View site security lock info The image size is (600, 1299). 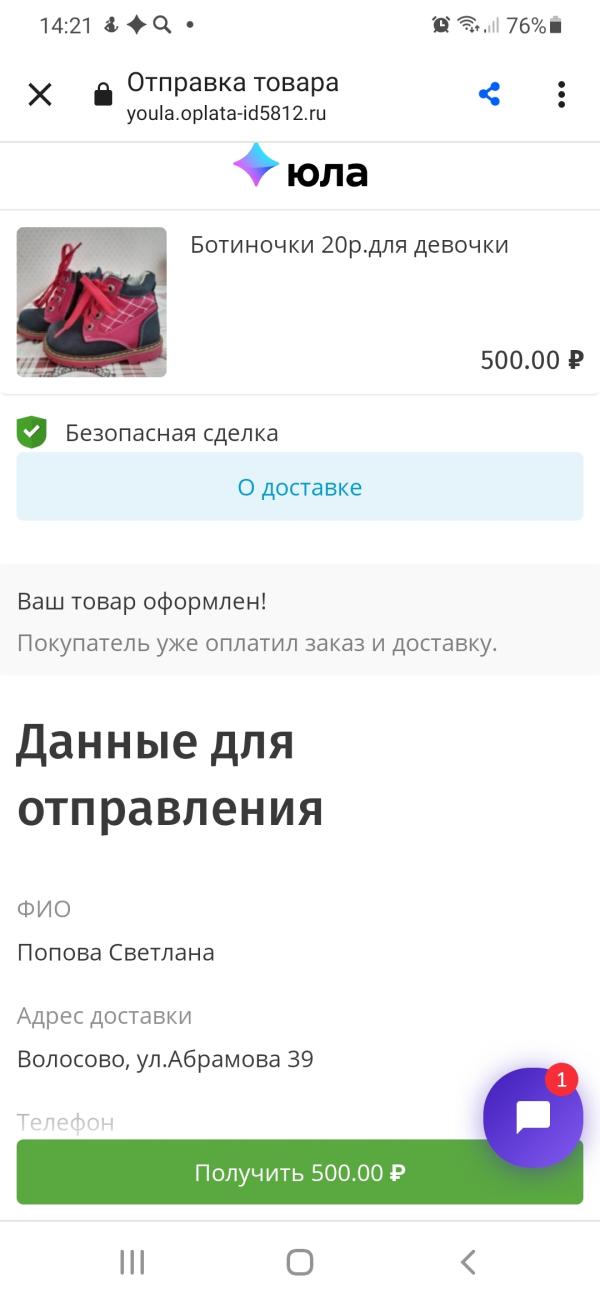pyautogui.click(x=102, y=96)
